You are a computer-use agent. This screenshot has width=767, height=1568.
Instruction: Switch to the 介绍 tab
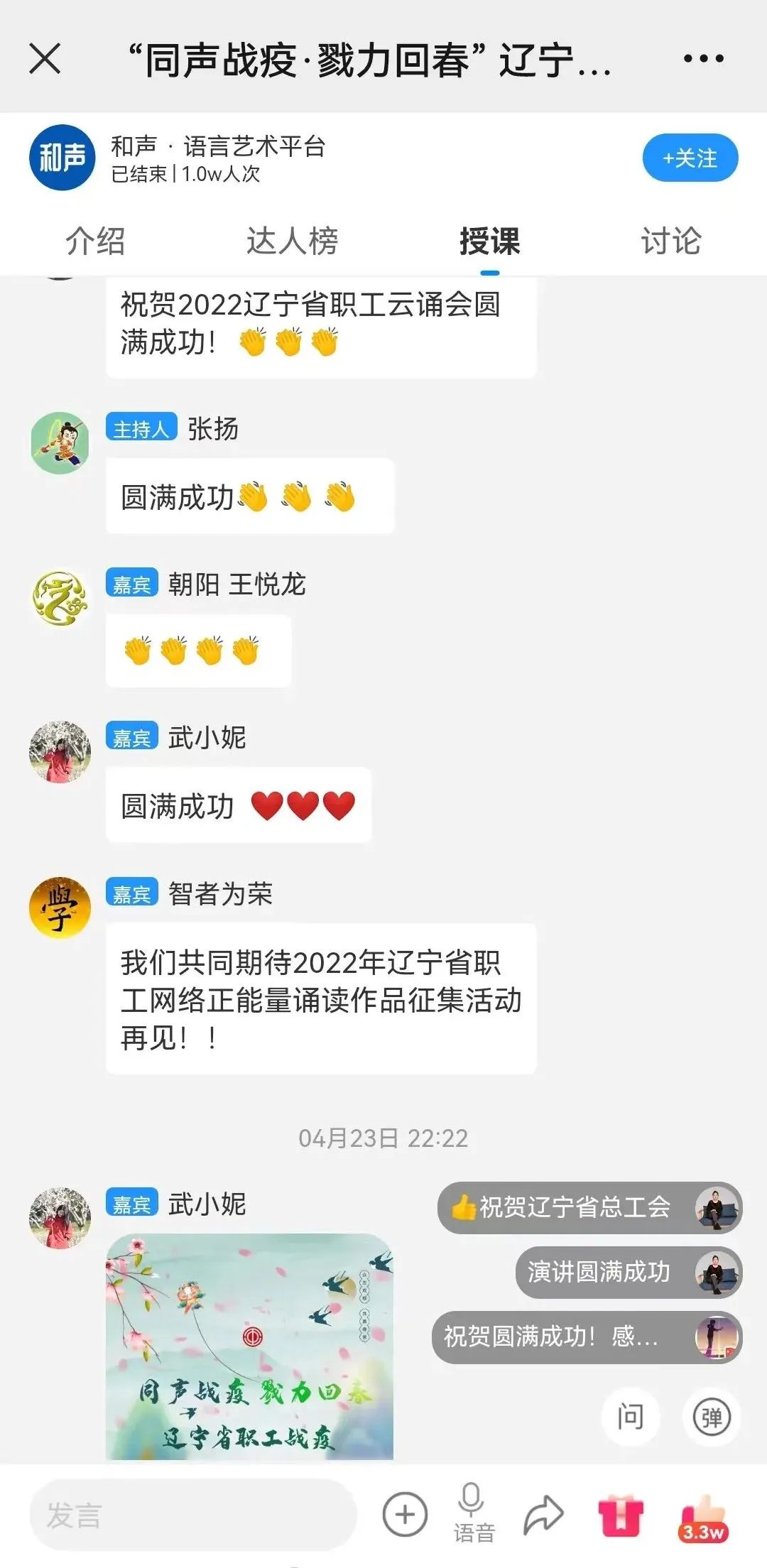[95, 241]
